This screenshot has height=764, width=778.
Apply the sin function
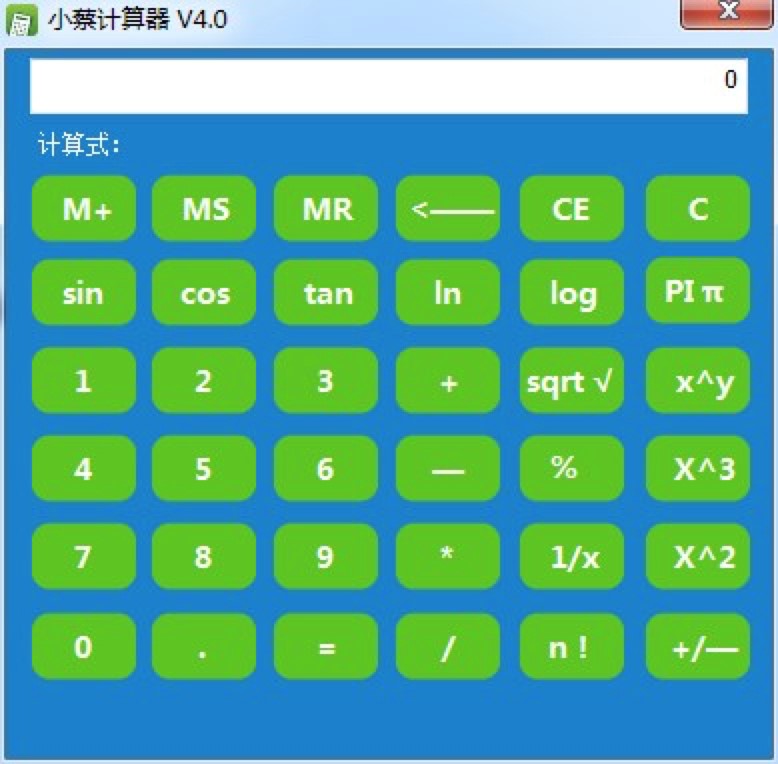[84, 293]
